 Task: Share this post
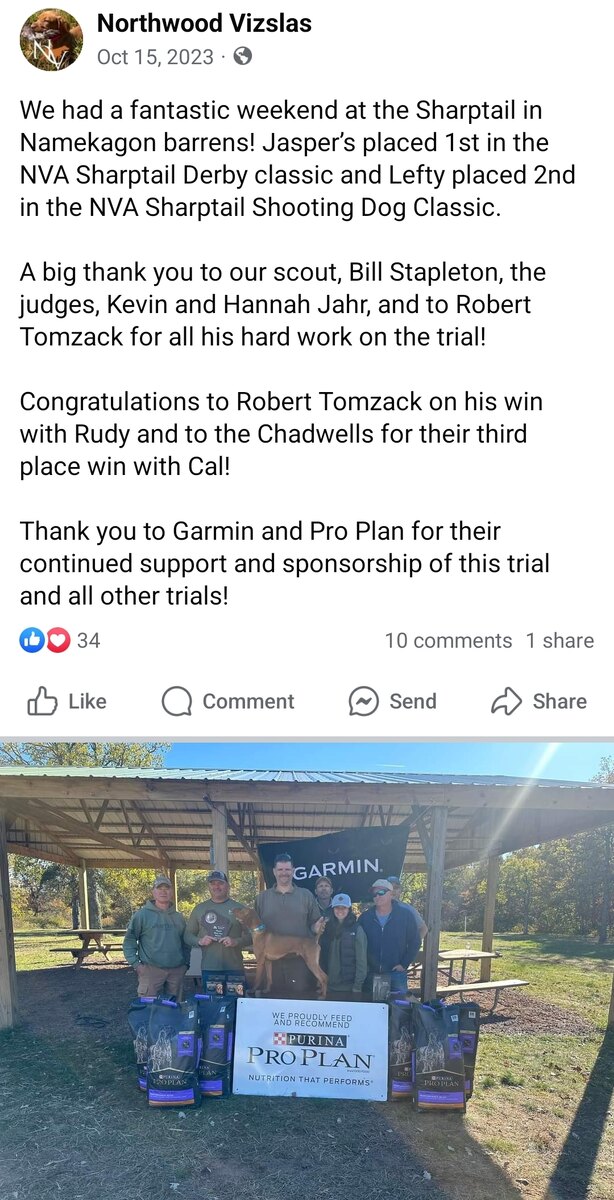(538, 701)
